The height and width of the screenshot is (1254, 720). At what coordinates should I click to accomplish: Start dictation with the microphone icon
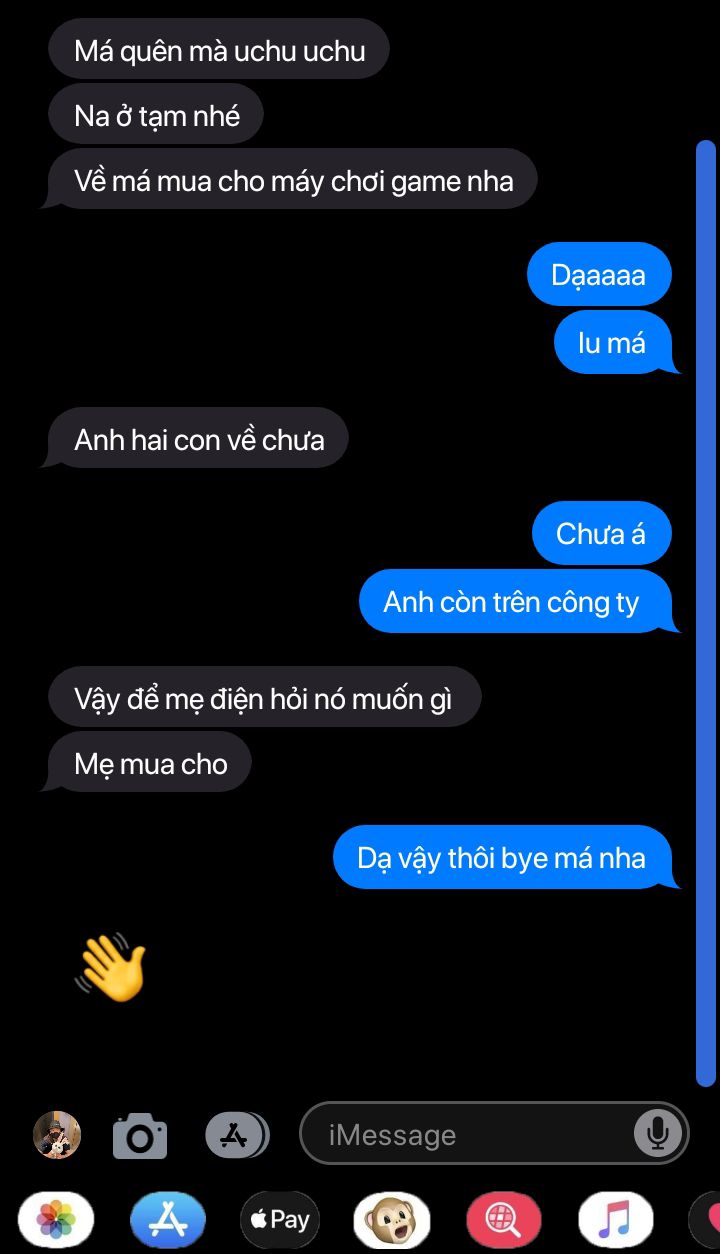[657, 1133]
